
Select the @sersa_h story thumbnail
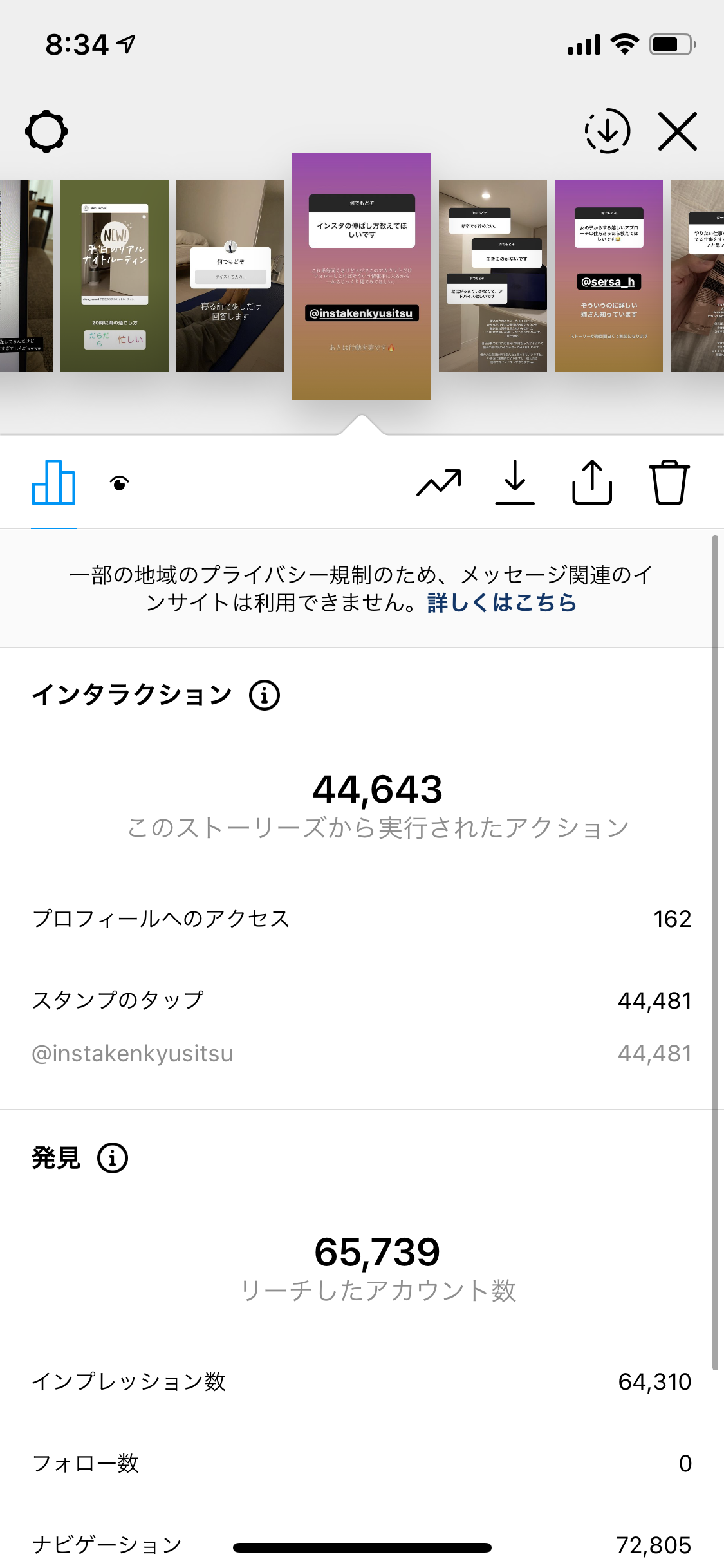[x=609, y=276]
